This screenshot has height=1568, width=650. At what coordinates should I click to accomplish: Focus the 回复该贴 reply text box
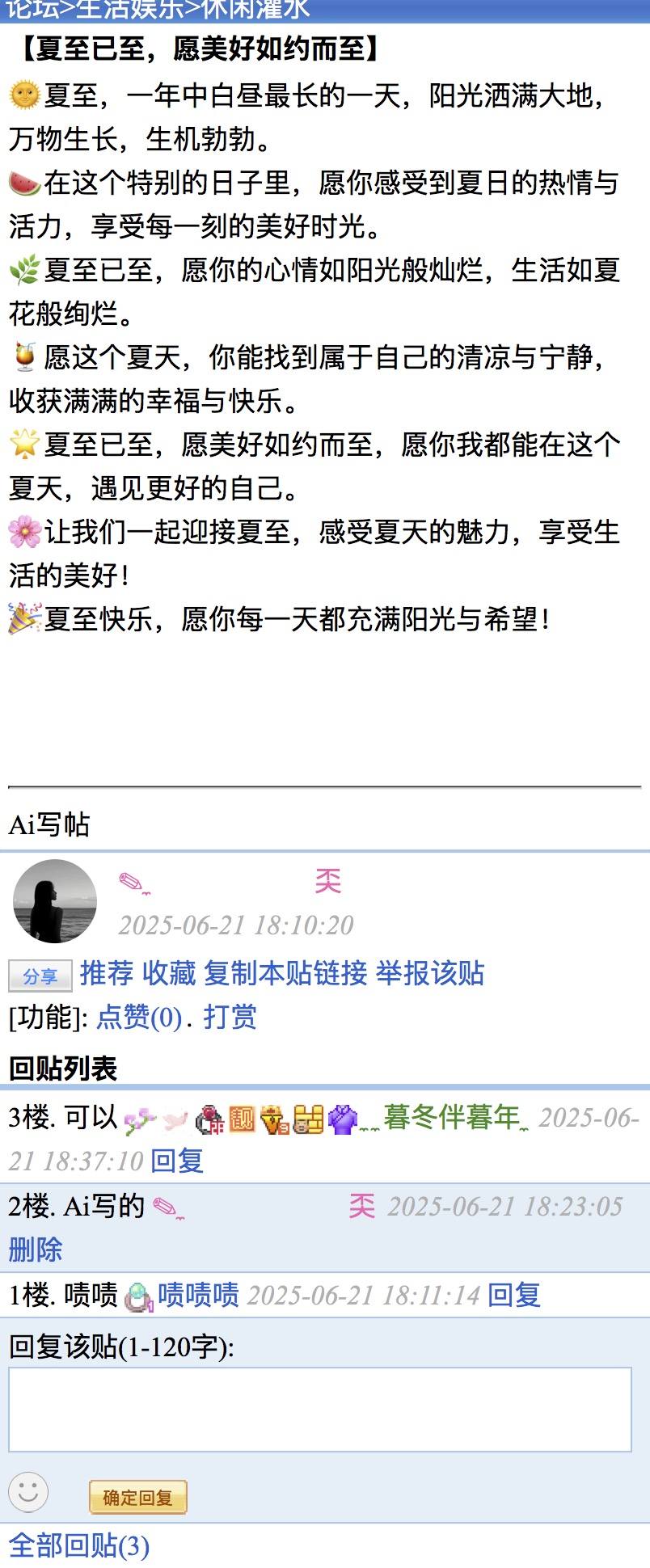[x=319, y=1409]
